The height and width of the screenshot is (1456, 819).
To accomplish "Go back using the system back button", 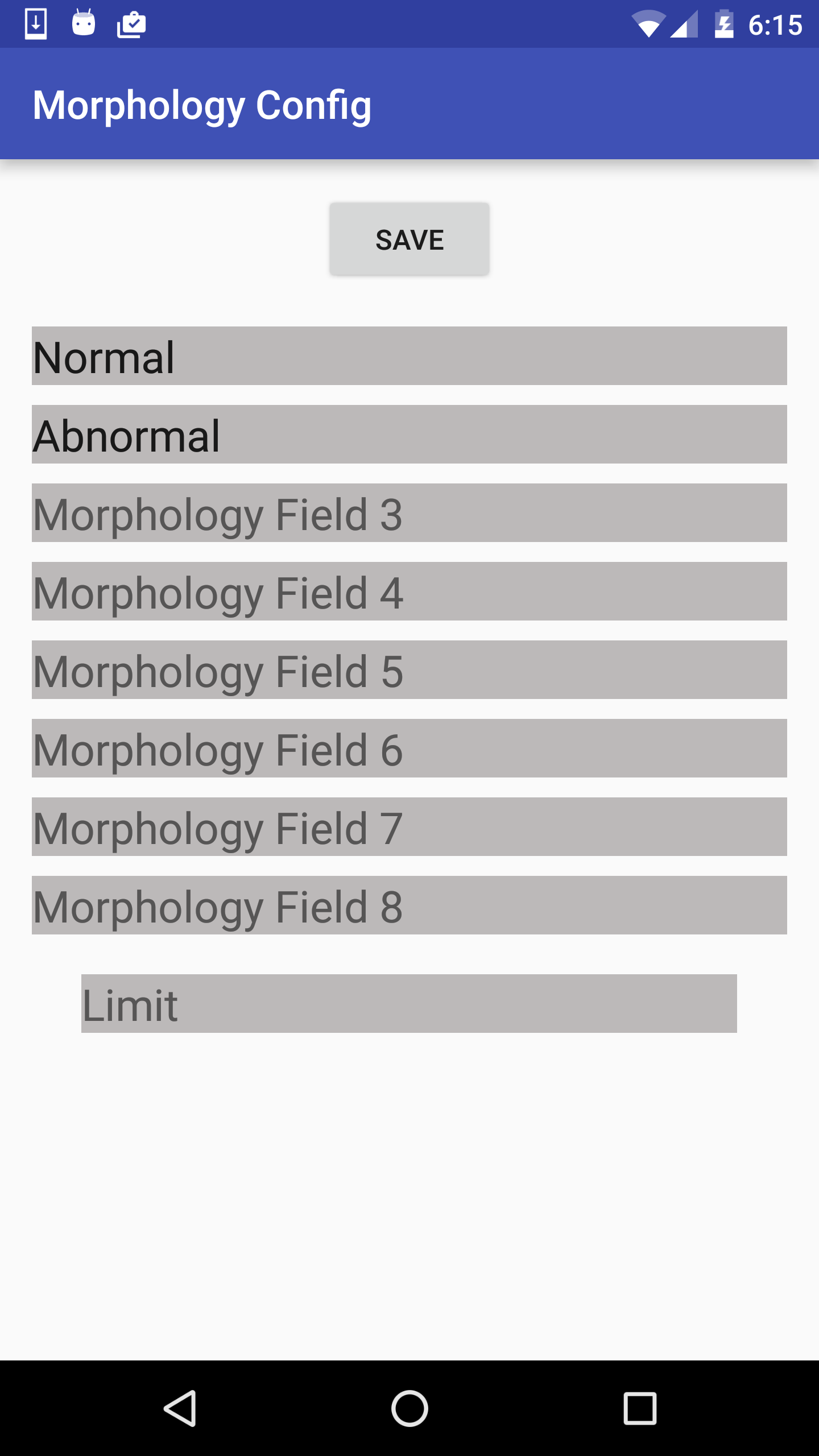I will [x=180, y=1408].
